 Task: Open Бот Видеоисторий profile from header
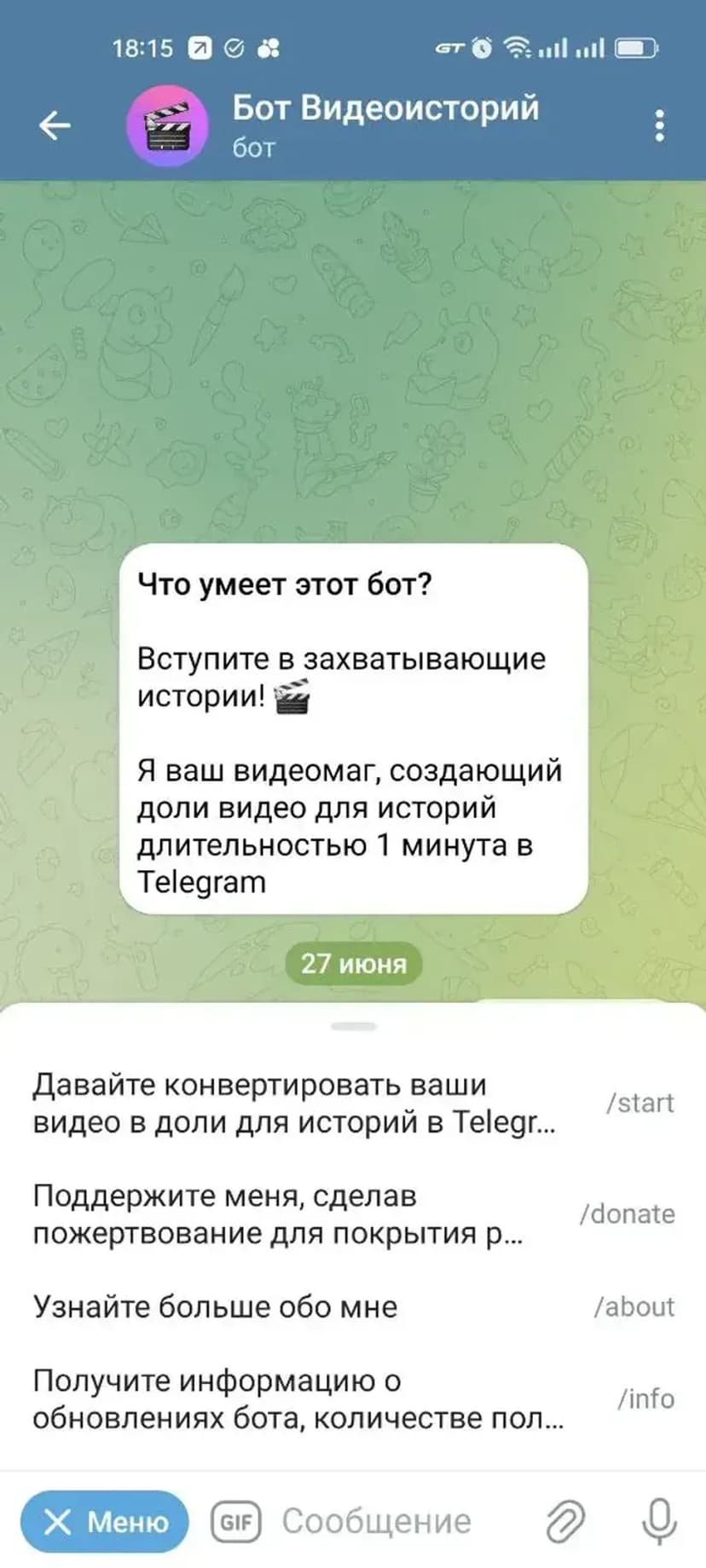(x=384, y=124)
